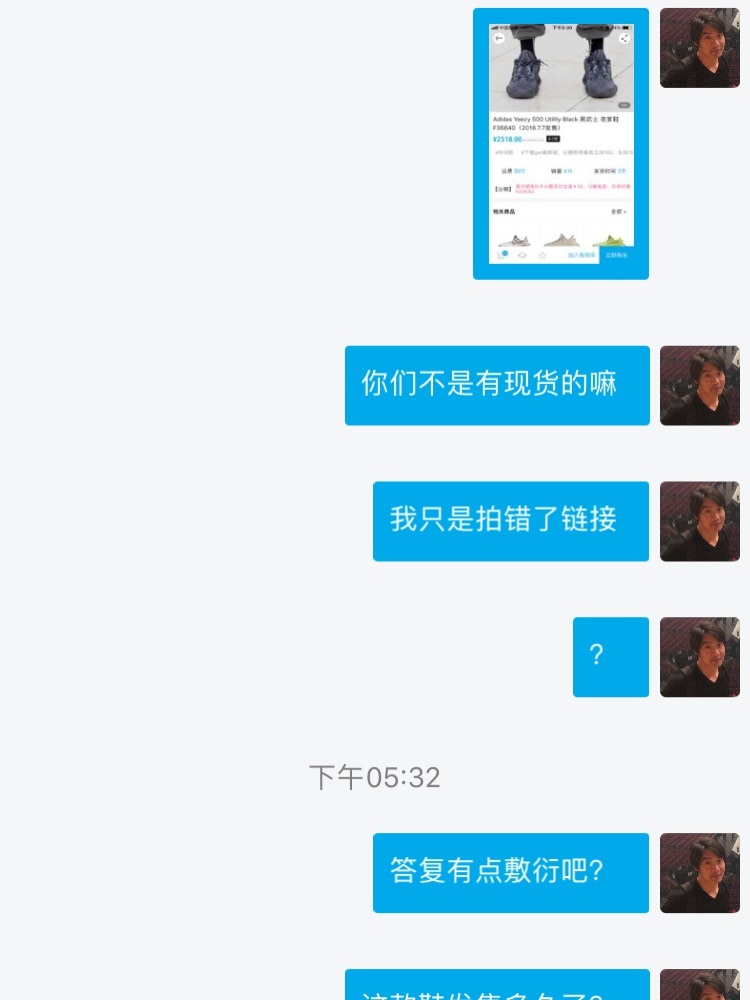Tap avatar beside the 我只是拍错了链接 message
750x1000 pixels.
pyautogui.click(x=700, y=522)
